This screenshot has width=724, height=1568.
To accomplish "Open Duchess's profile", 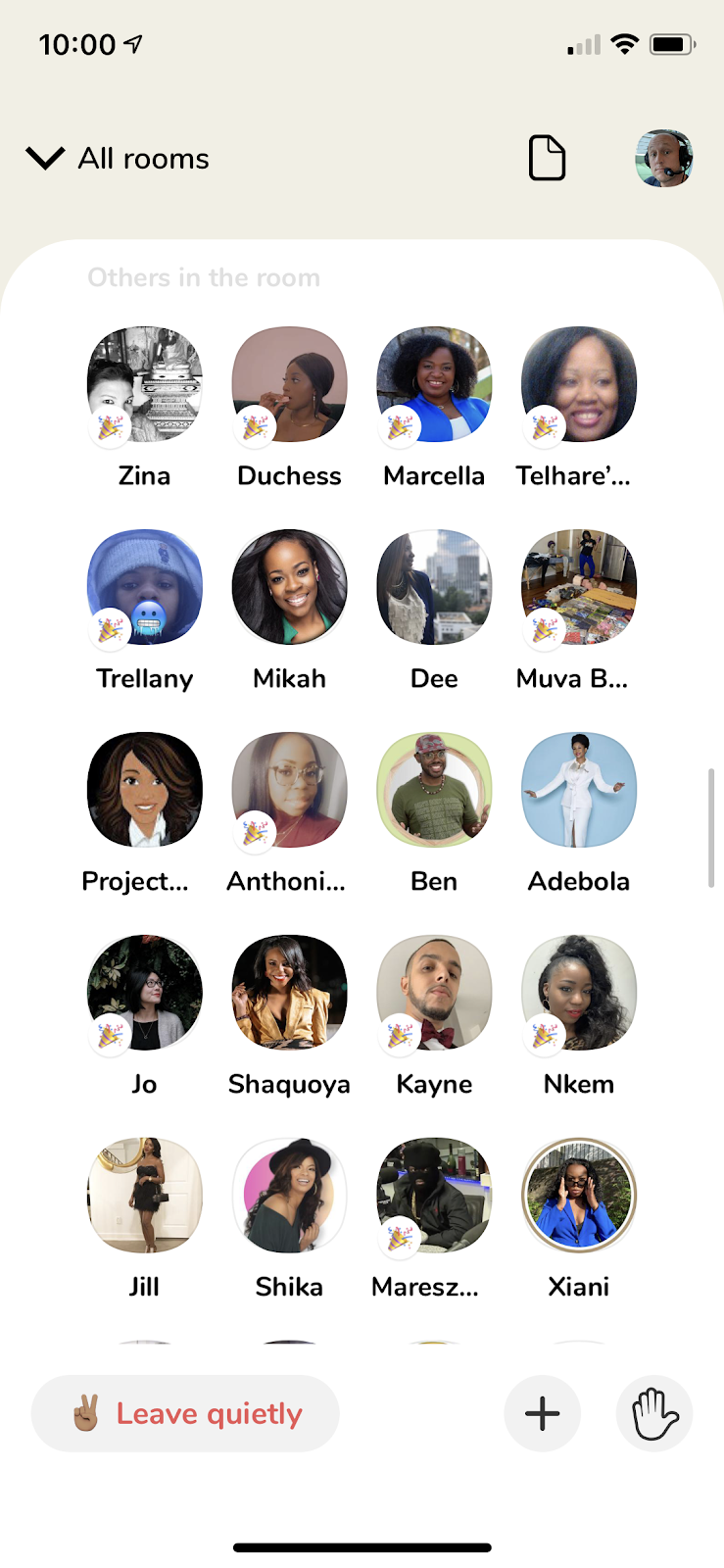I will 289,384.
